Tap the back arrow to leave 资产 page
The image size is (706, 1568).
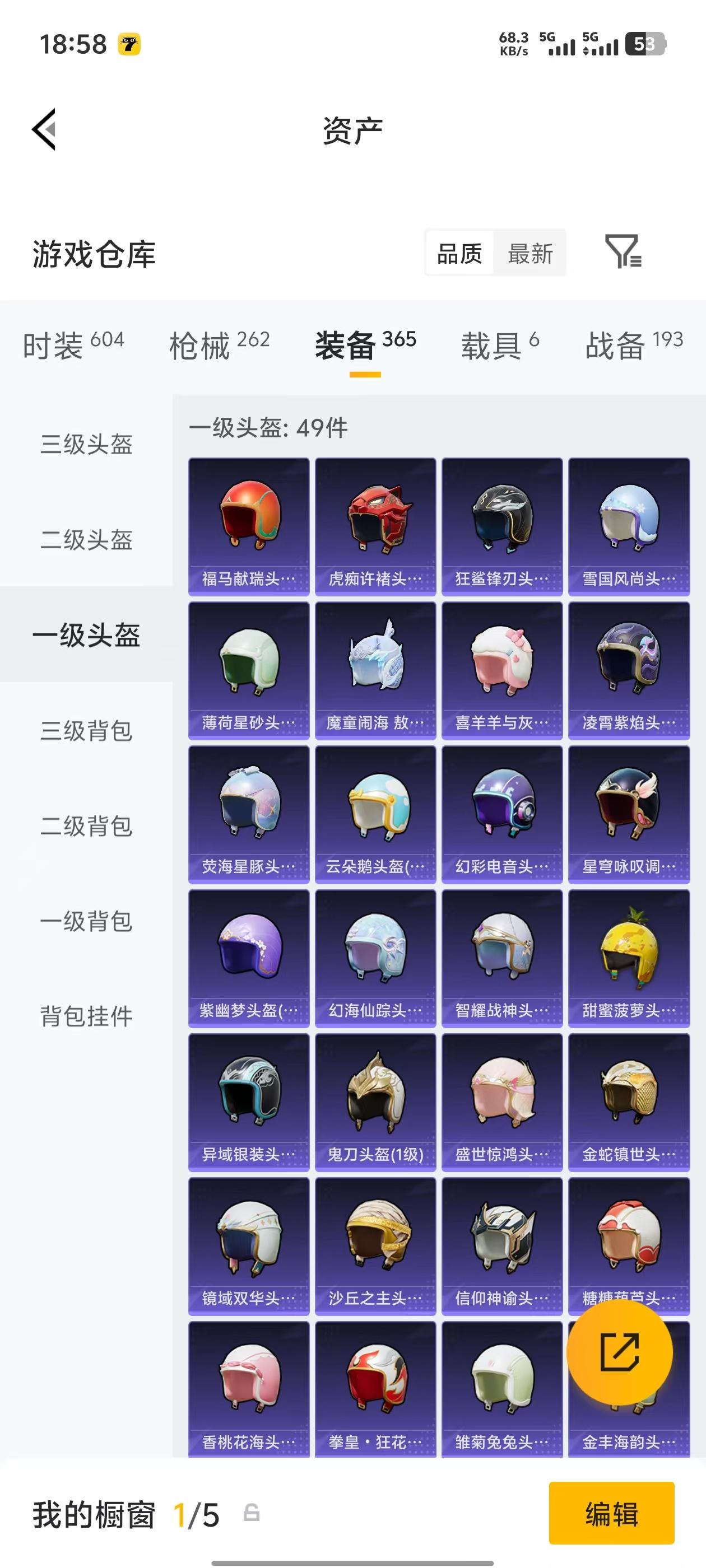point(44,130)
